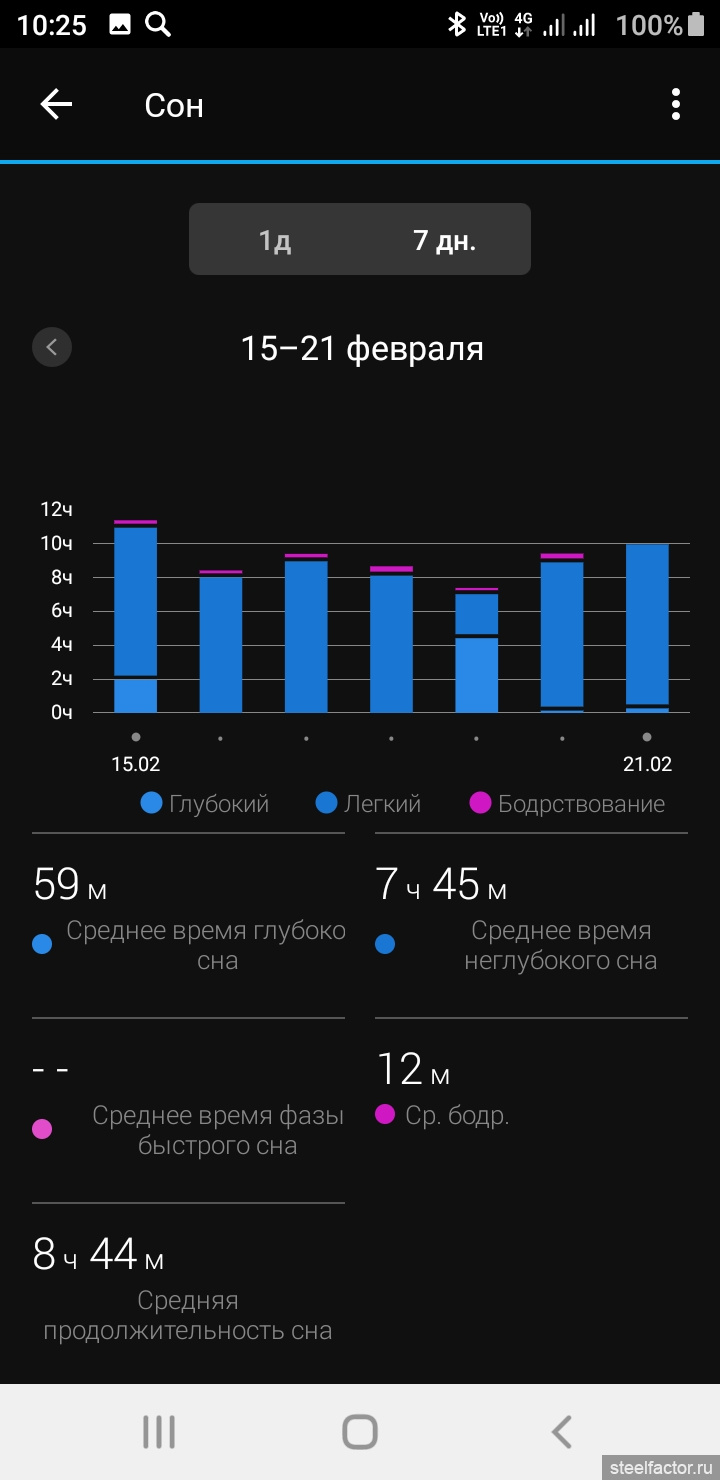720x1480 pixels.
Task: Select the 7 дн. view
Action: (x=444, y=240)
